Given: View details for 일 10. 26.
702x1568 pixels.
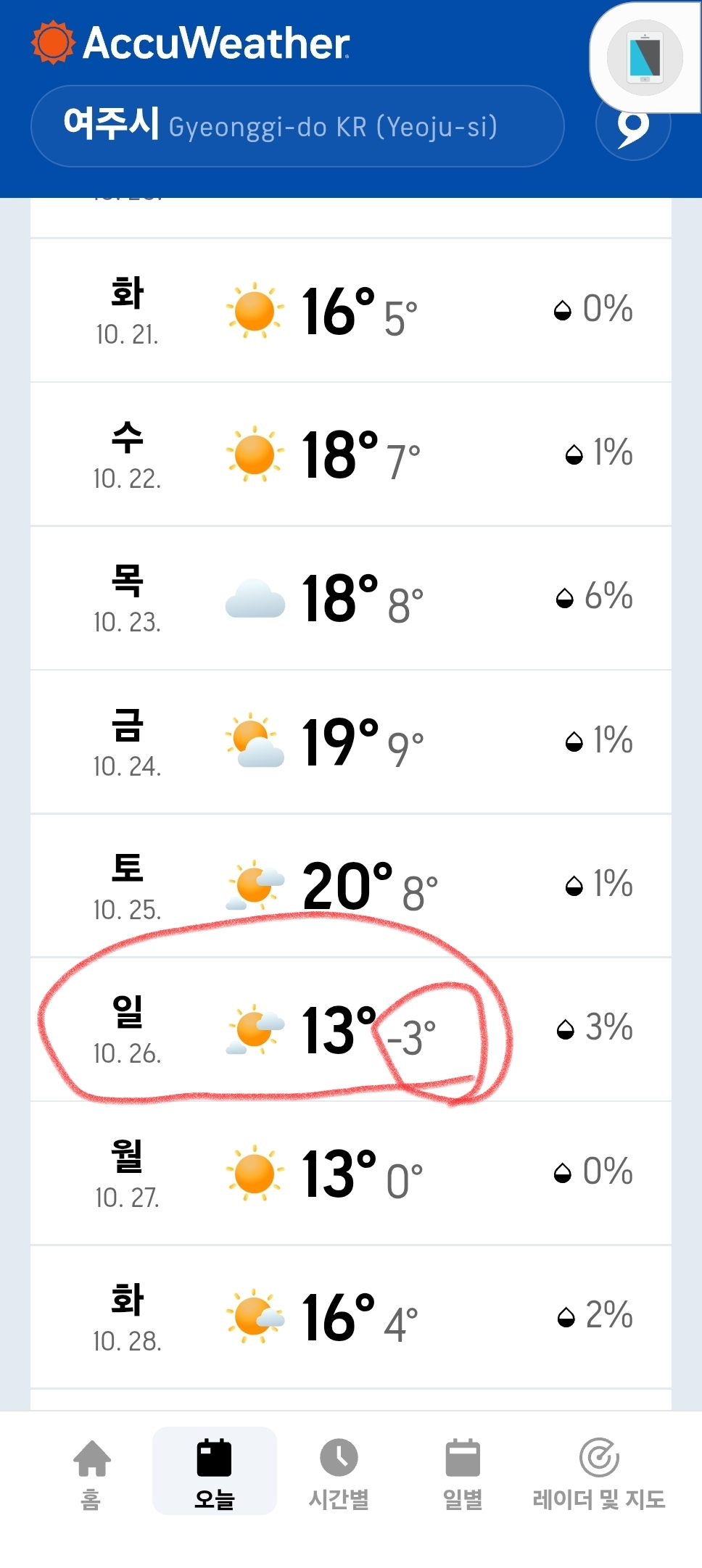Looking at the screenshot, I should tap(350, 1029).
